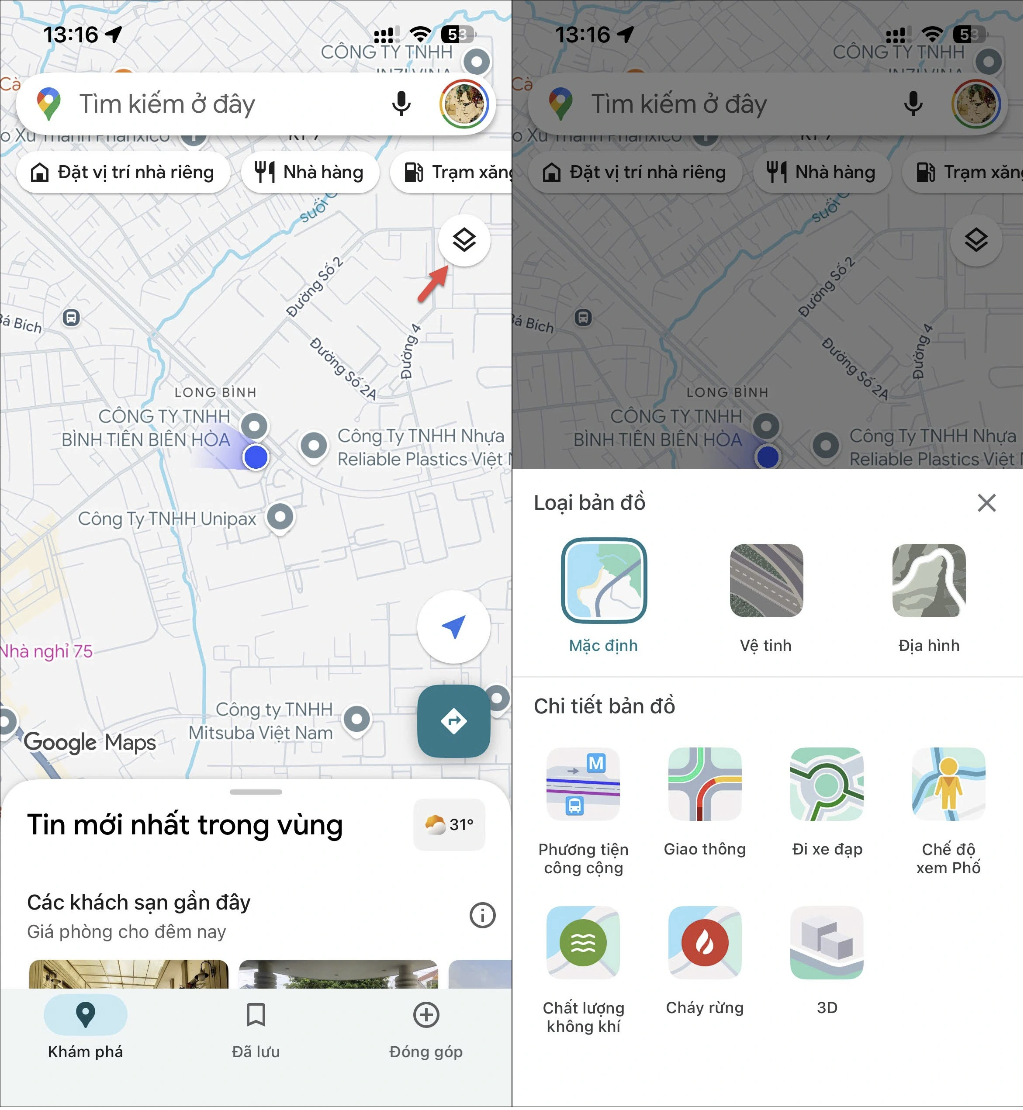1023x1110 pixels.
Task: Turn on the Giao thông traffic layer
Action: click(x=705, y=785)
